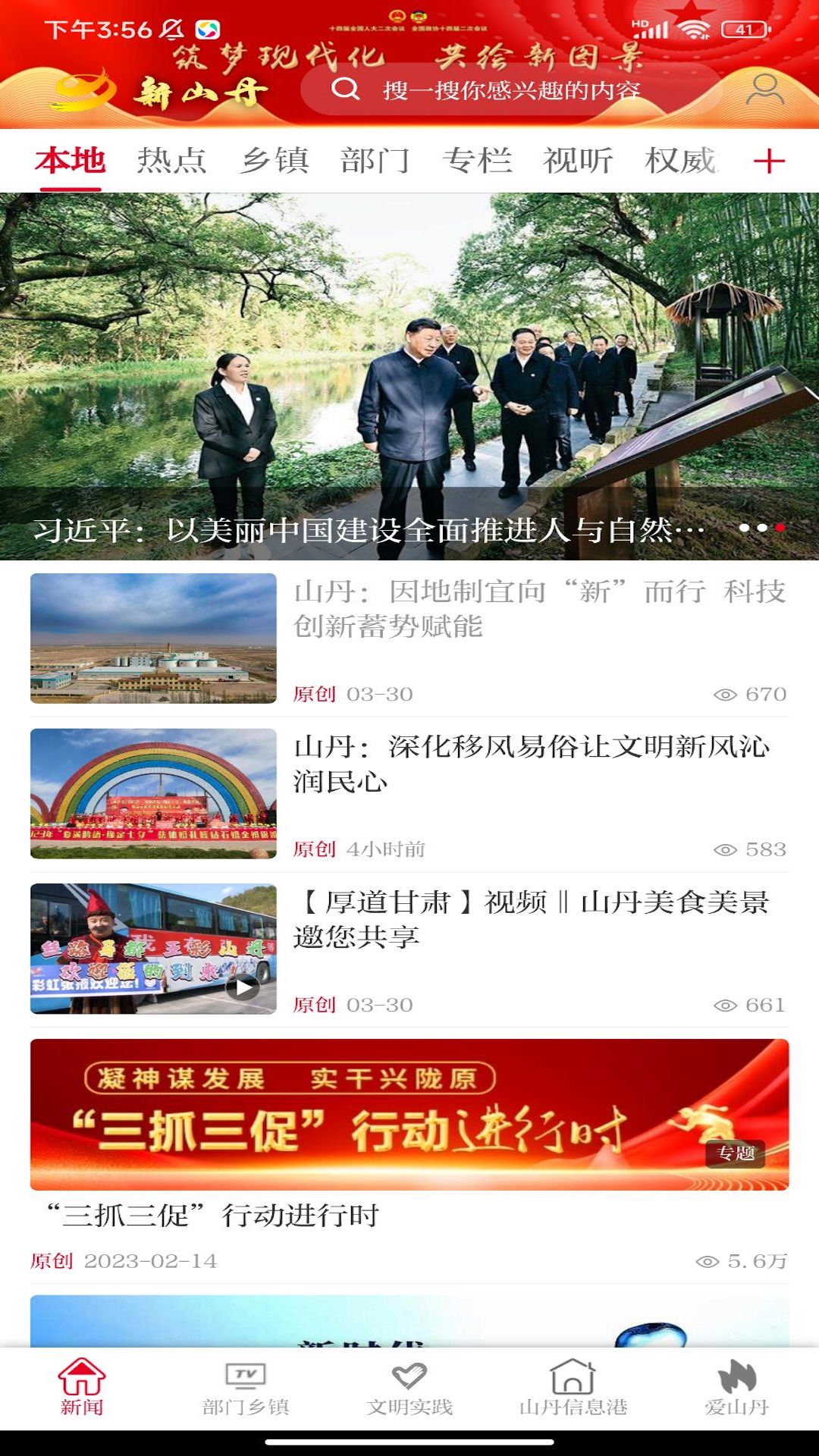The width and height of the screenshot is (819, 1456).
Task: Tap the notification mute icon in status bar
Action: (173, 27)
